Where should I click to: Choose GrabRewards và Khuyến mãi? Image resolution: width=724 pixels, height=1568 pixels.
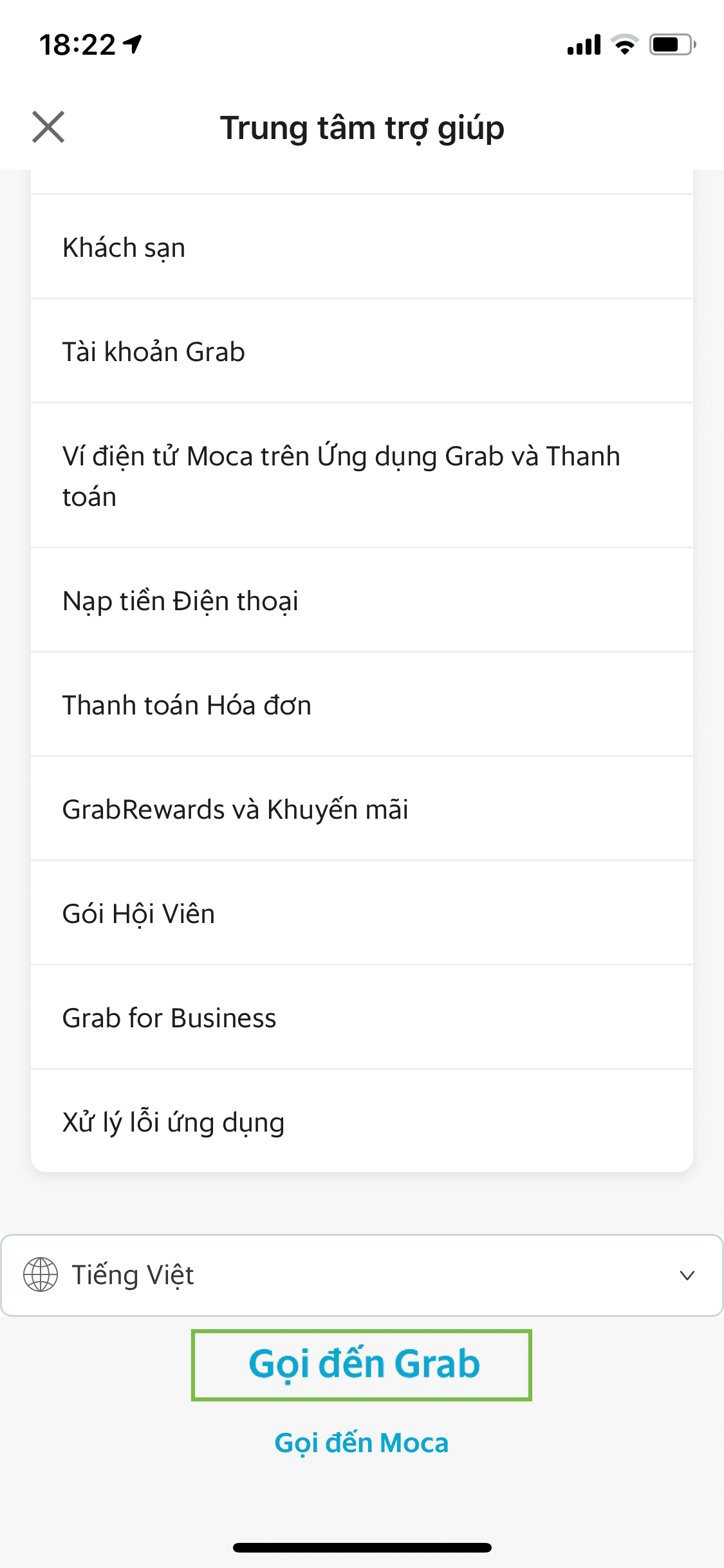[x=360, y=808]
